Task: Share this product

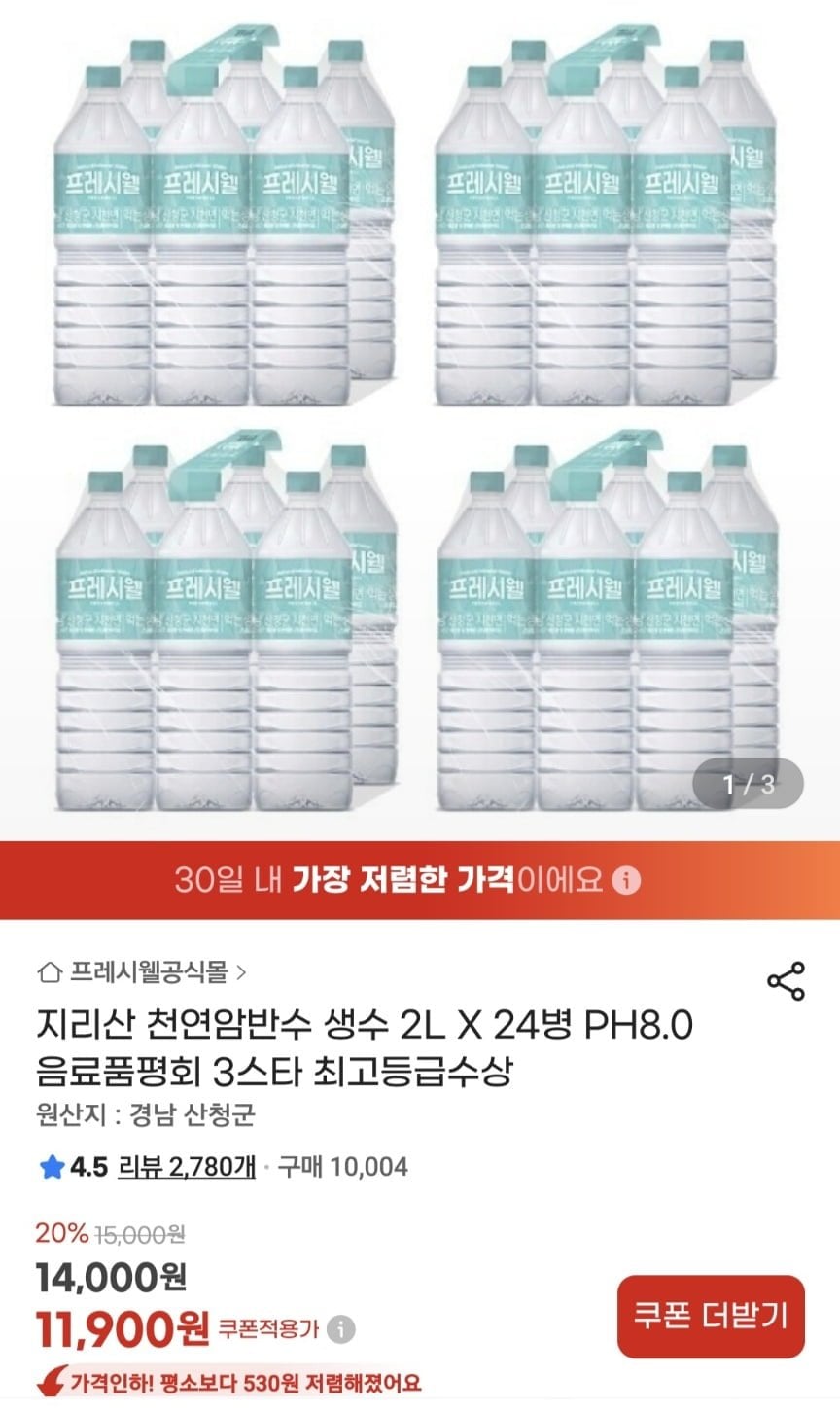Action: coord(786,980)
